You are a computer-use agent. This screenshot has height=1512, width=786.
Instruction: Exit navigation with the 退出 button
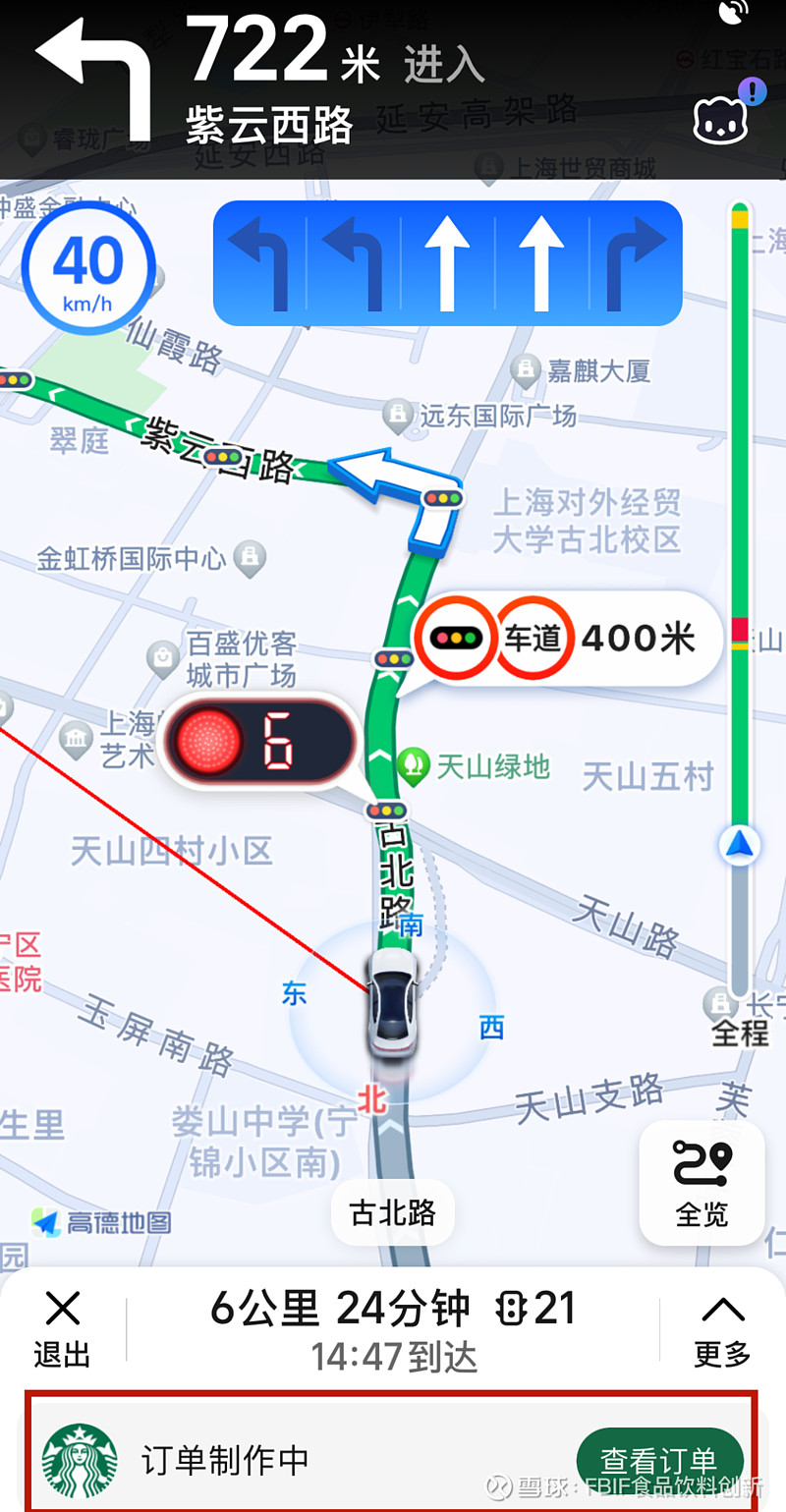[x=62, y=1330]
